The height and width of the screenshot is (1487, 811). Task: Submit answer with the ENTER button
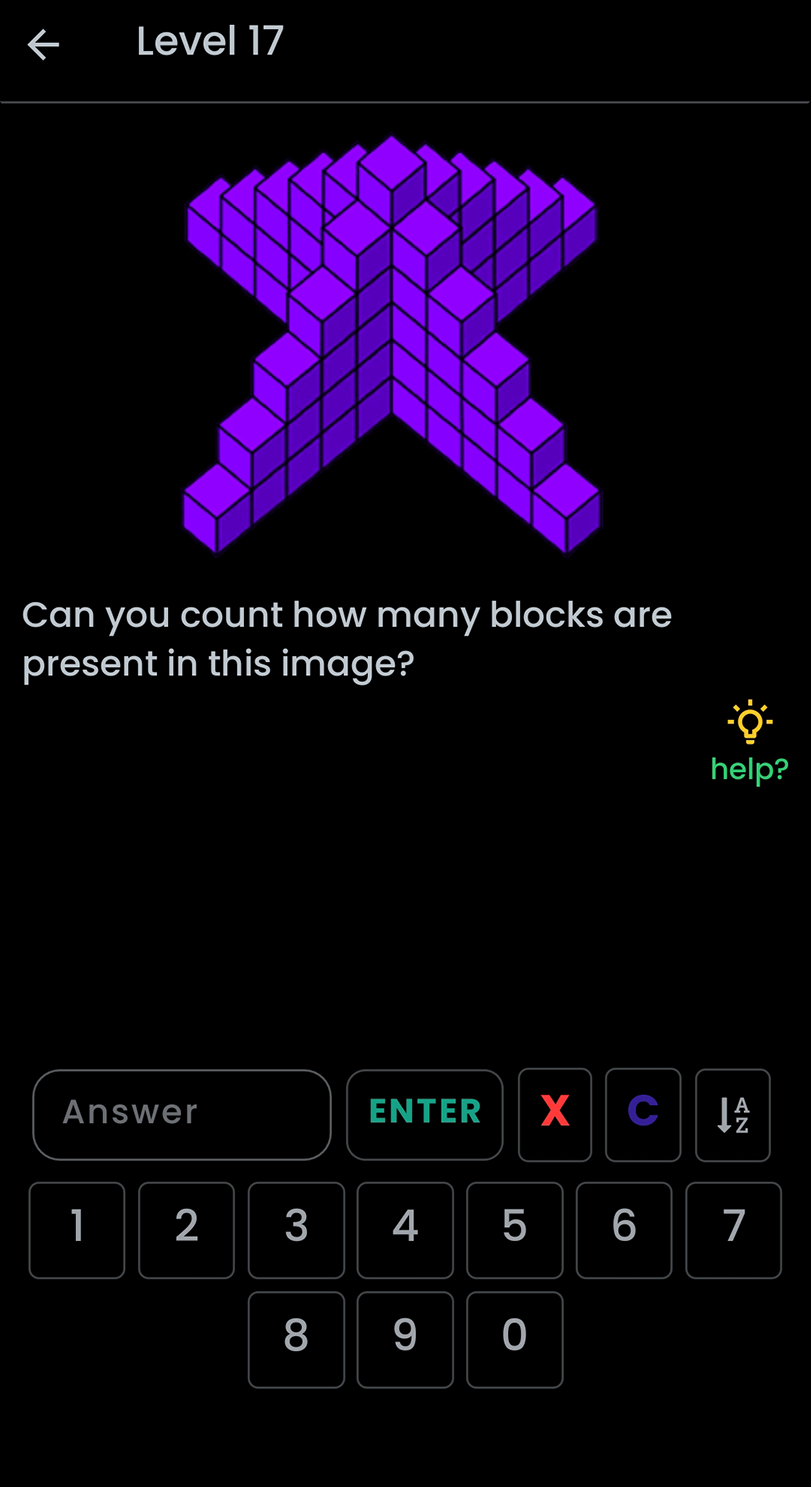pyautogui.click(x=424, y=1112)
